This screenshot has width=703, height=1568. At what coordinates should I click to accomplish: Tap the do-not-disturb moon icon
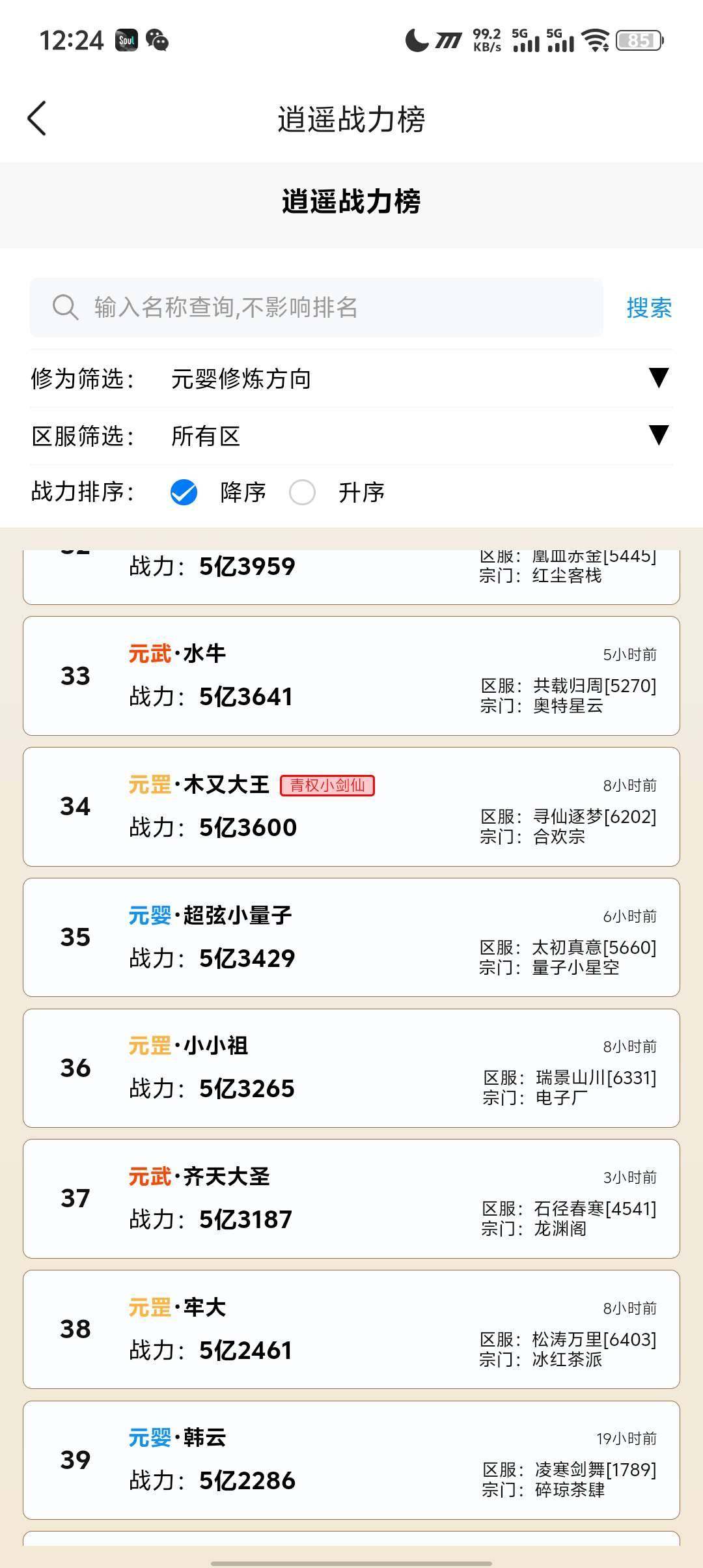417,40
